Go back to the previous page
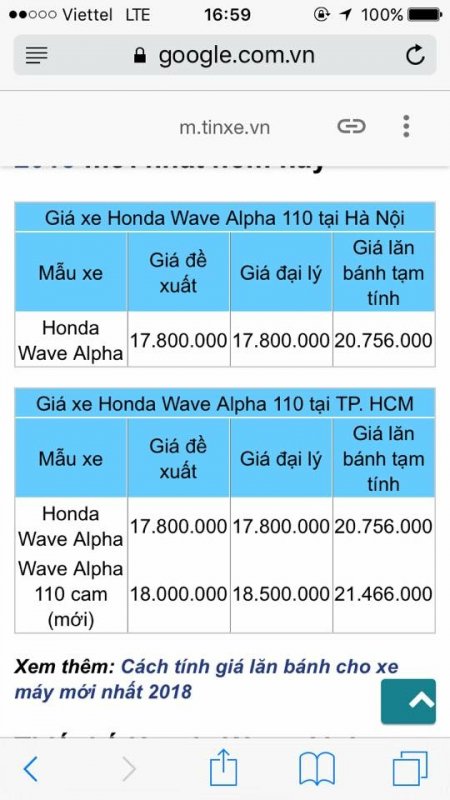This screenshot has width=450, height=800. click(31, 768)
